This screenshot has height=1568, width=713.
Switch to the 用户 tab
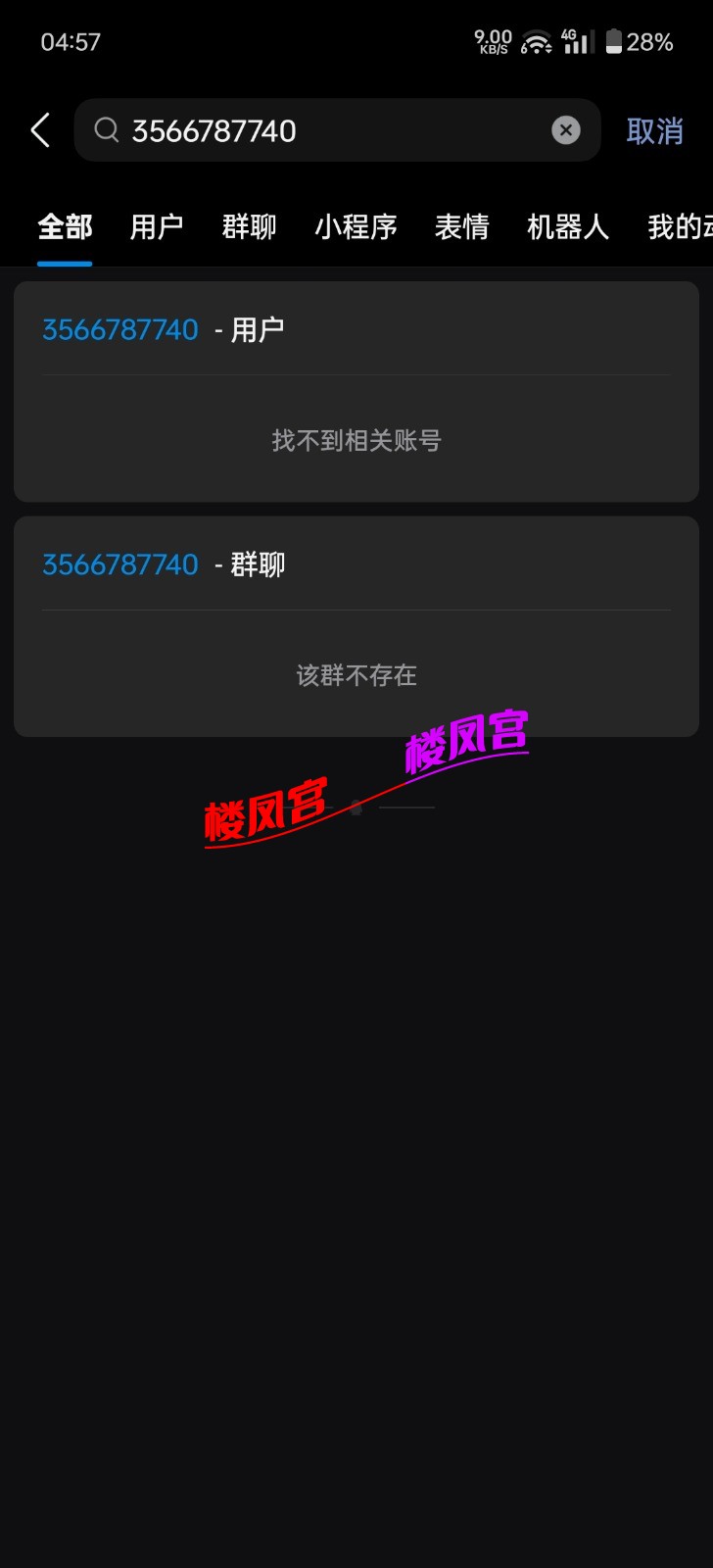pyautogui.click(x=157, y=226)
